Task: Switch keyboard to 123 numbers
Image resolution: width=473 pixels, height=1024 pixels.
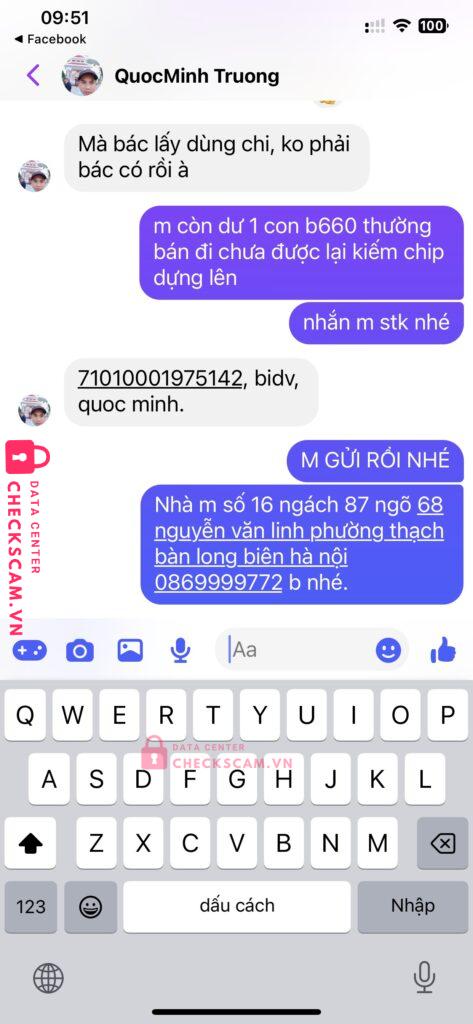Action: [x=31, y=906]
